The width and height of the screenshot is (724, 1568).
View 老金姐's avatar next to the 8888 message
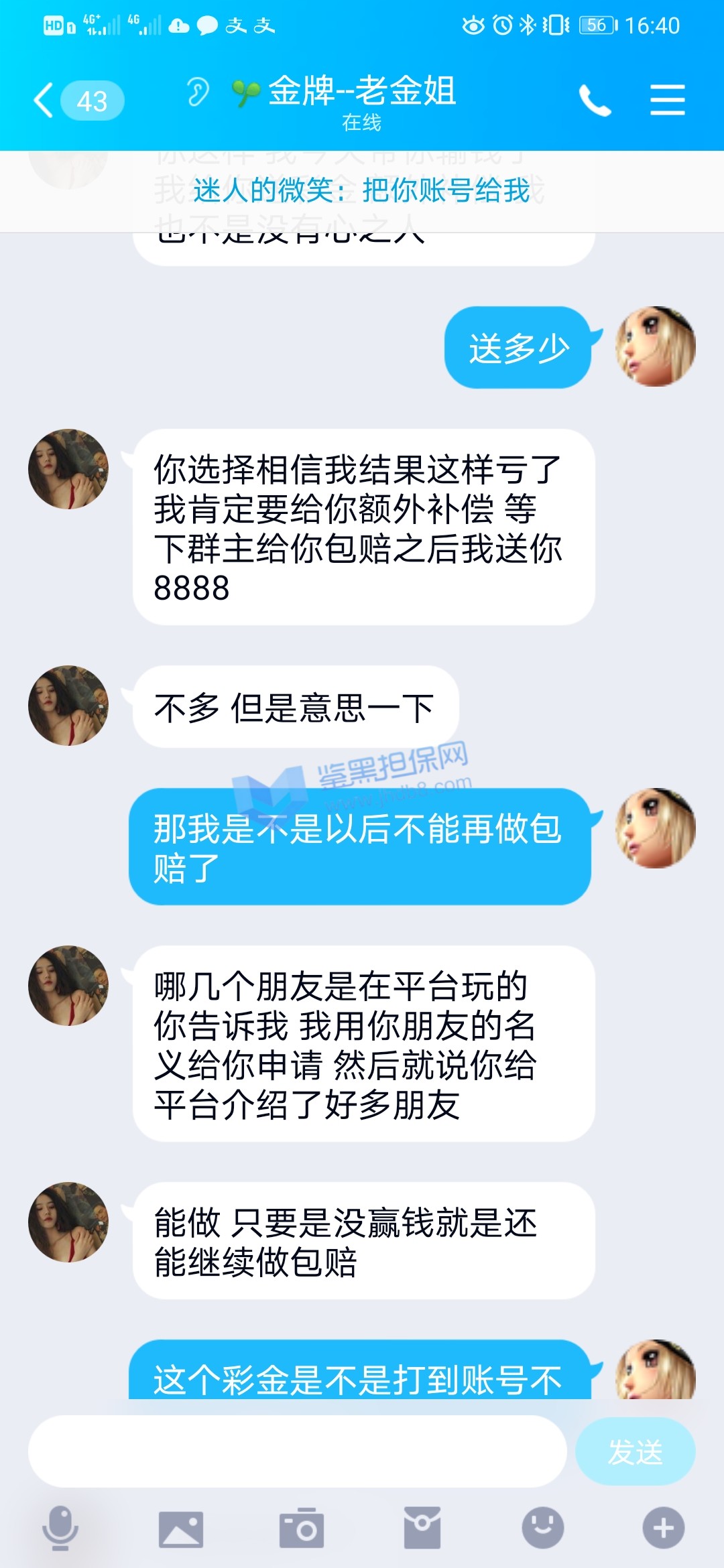68,469
